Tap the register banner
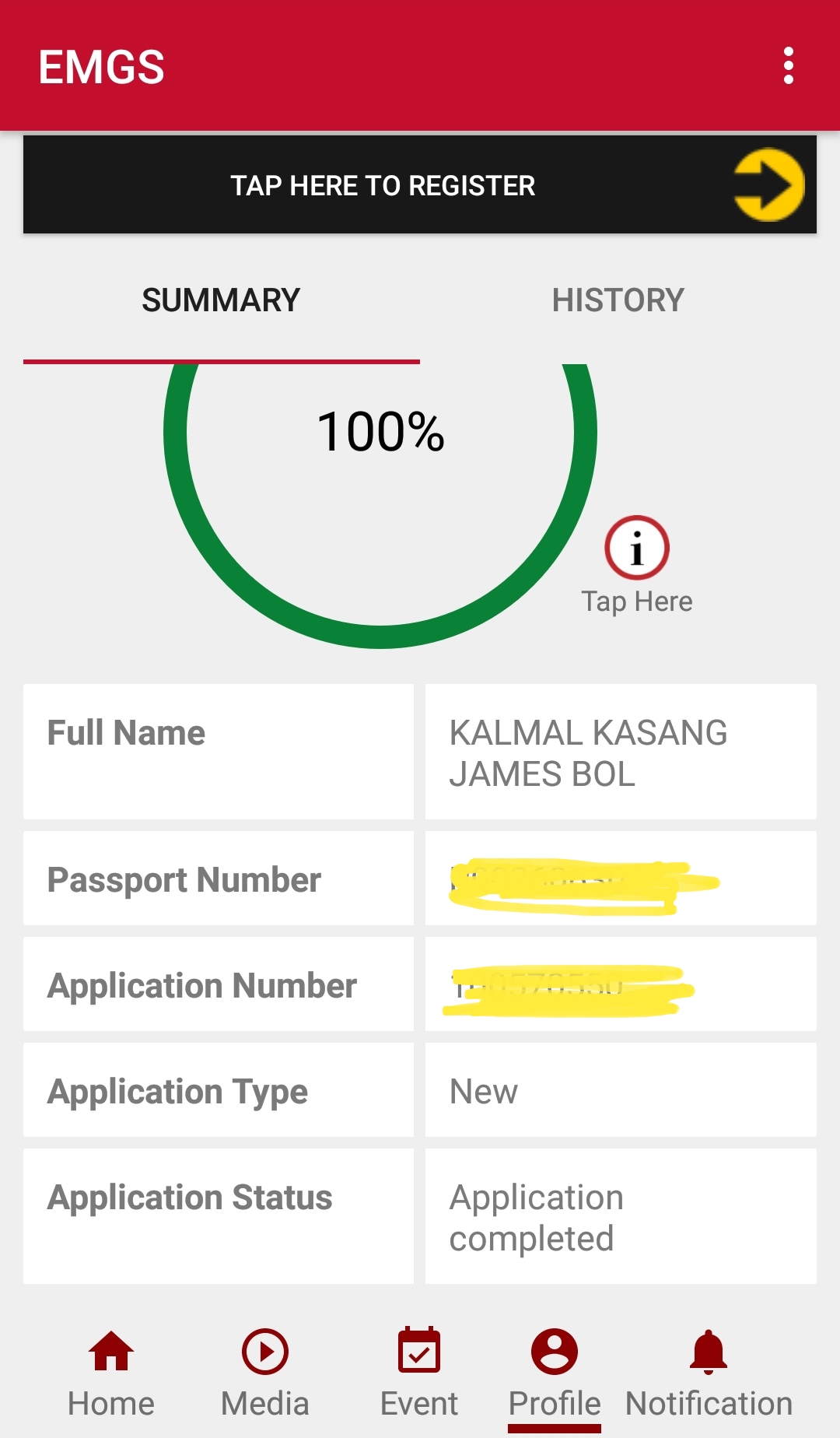 pyautogui.click(x=420, y=185)
